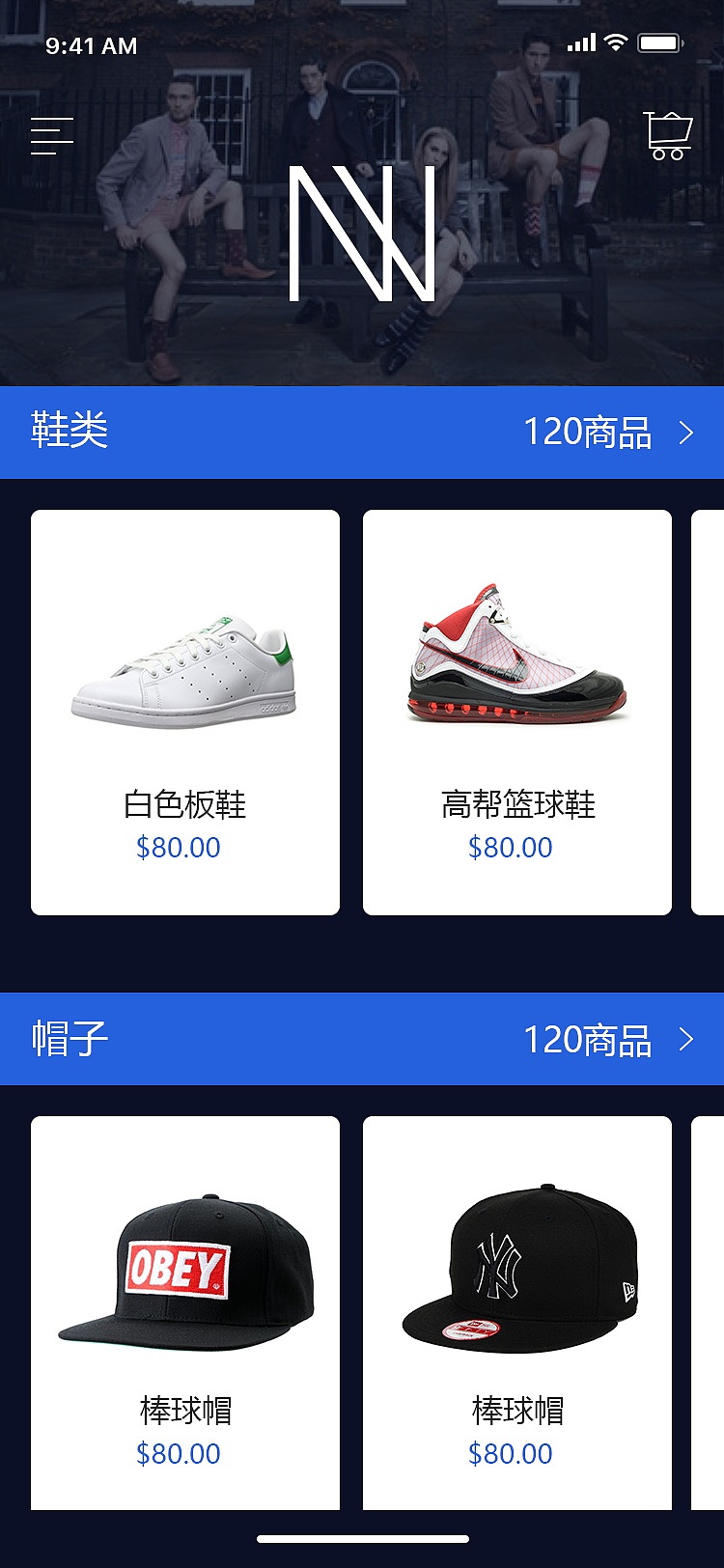The image size is (724, 1568).
Task: Tap the Wi-Fi status icon
Action: pyautogui.click(x=615, y=42)
